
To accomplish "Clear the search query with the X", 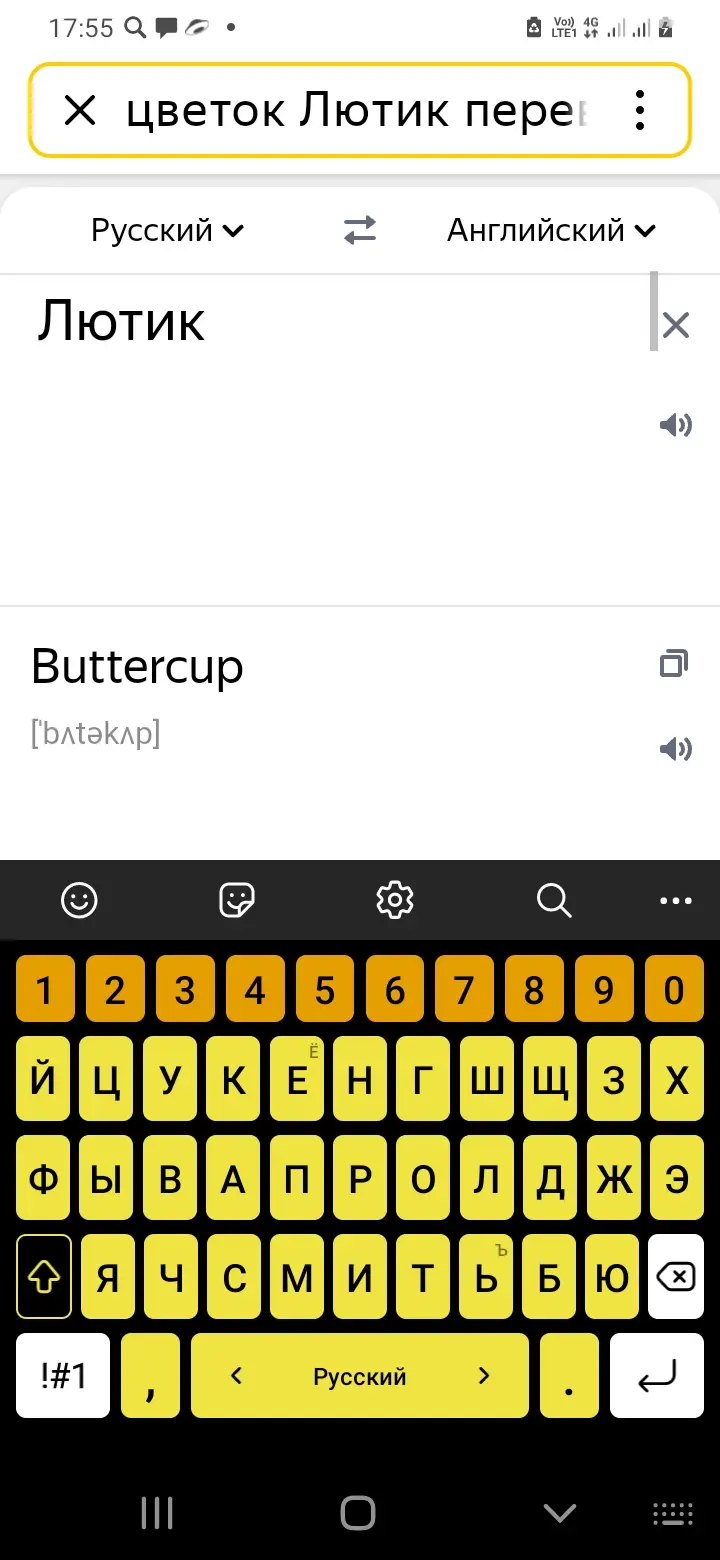I will point(79,110).
